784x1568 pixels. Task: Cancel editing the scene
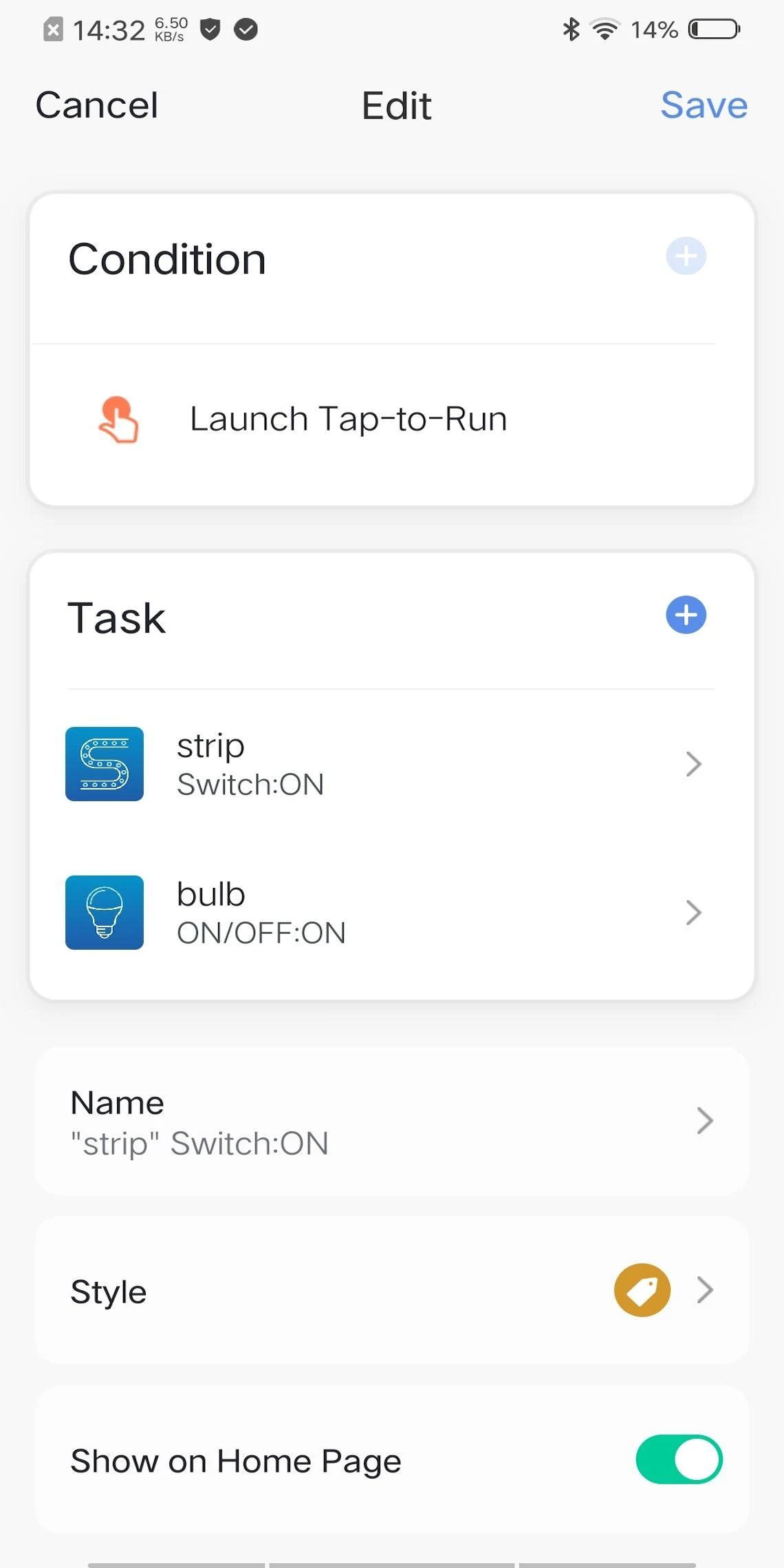point(97,105)
